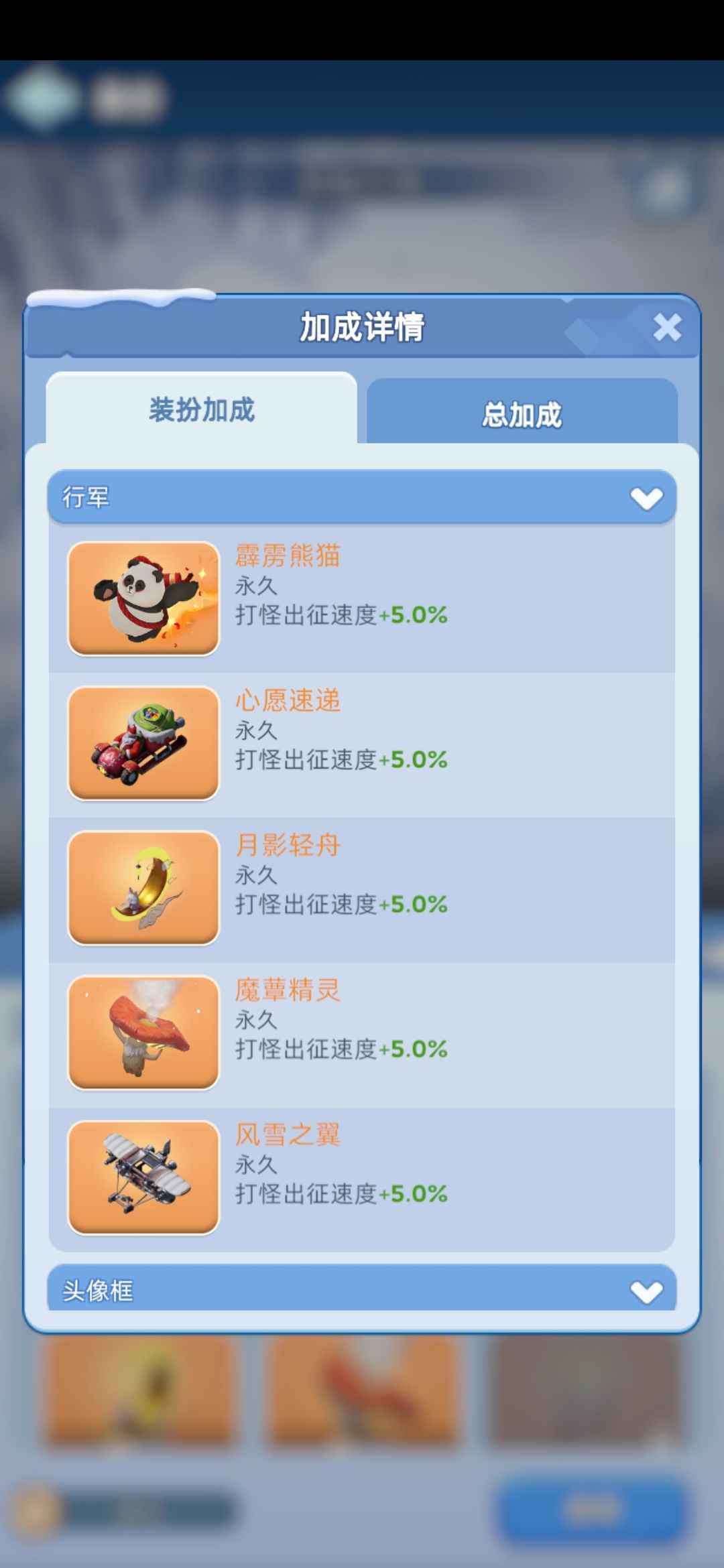Switch to the 总加成 tab
Image resolution: width=724 pixels, height=1568 pixels.
pos(522,413)
